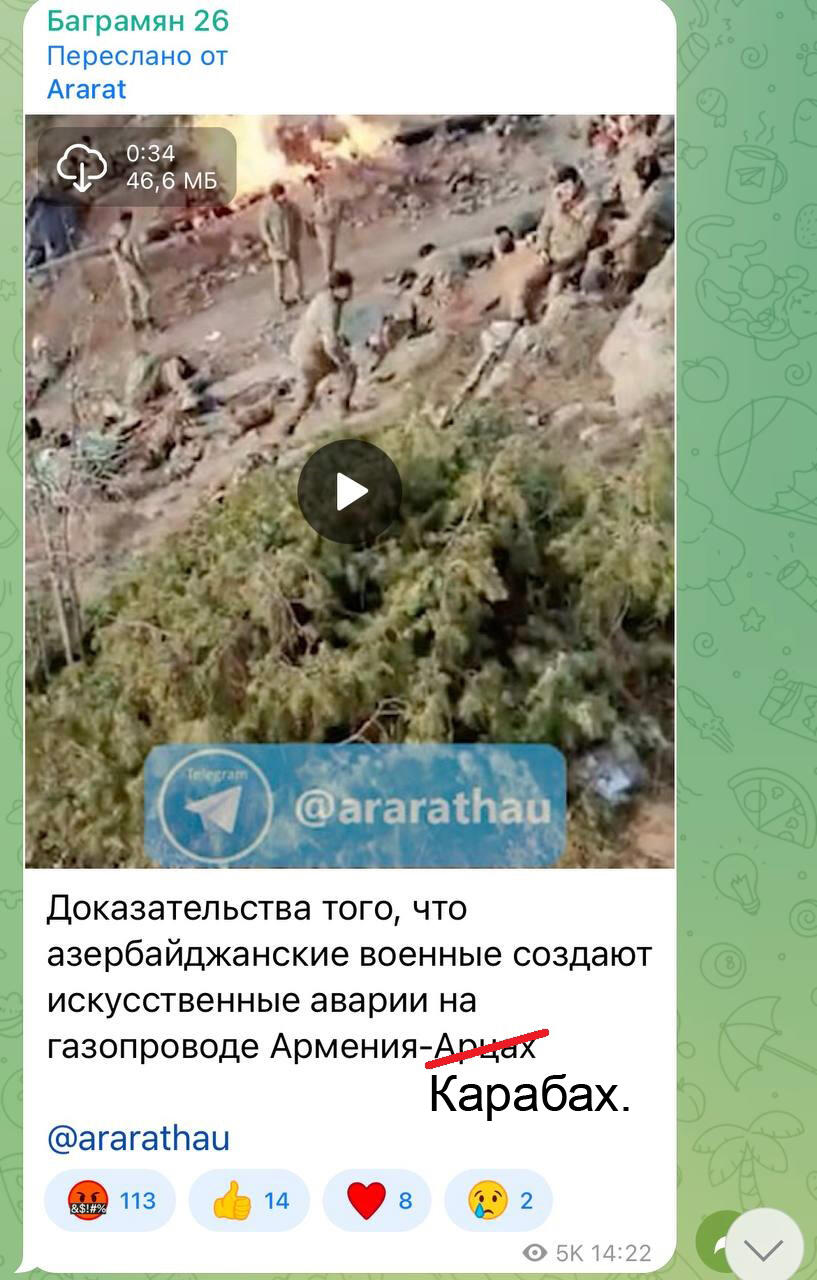The height and width of the screenshot is (1280, 817).
Task: React with the thumbs up
Action: click(x=249, y=1200)
